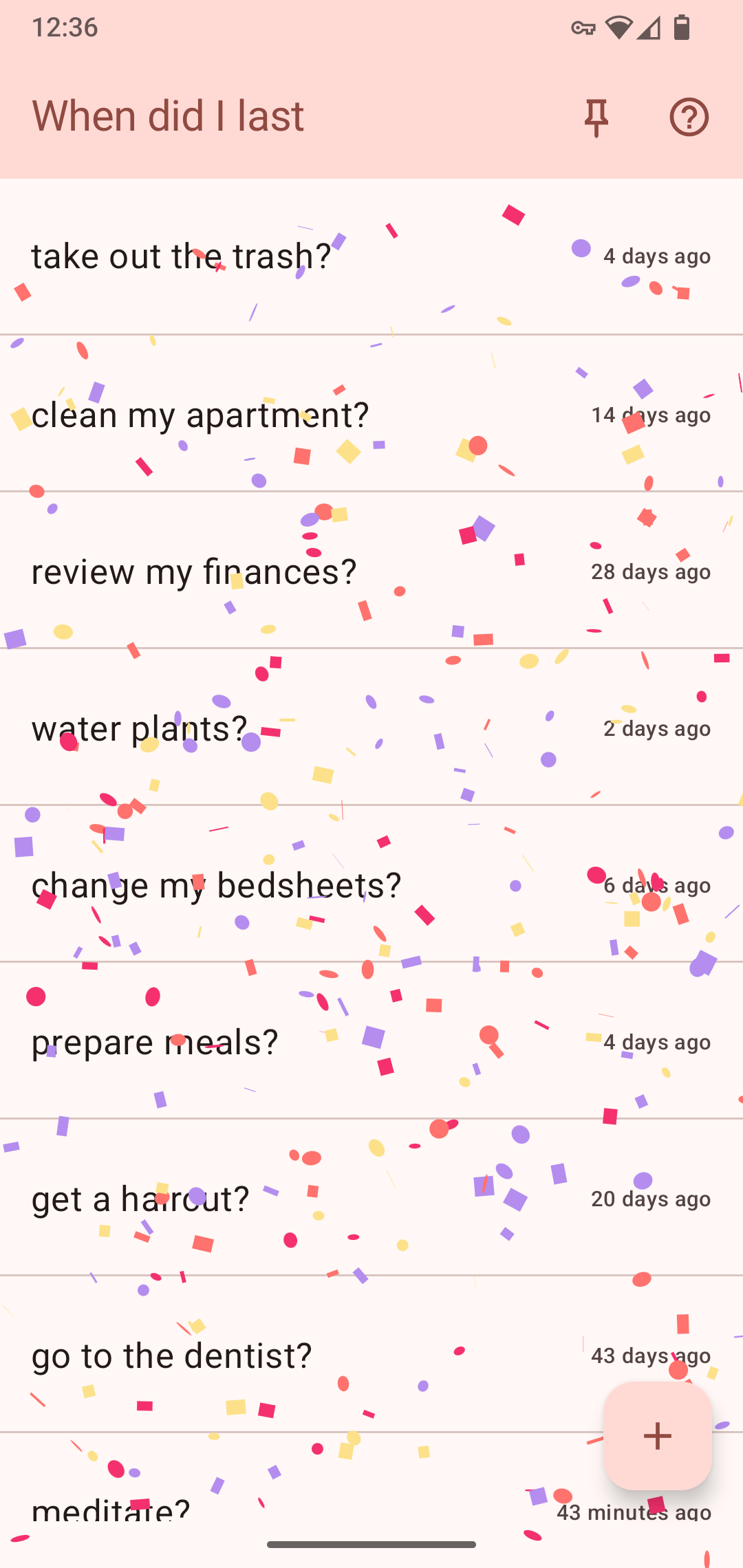
Task: Open the "get a haircut?" entry
Action: [140, 1199]
